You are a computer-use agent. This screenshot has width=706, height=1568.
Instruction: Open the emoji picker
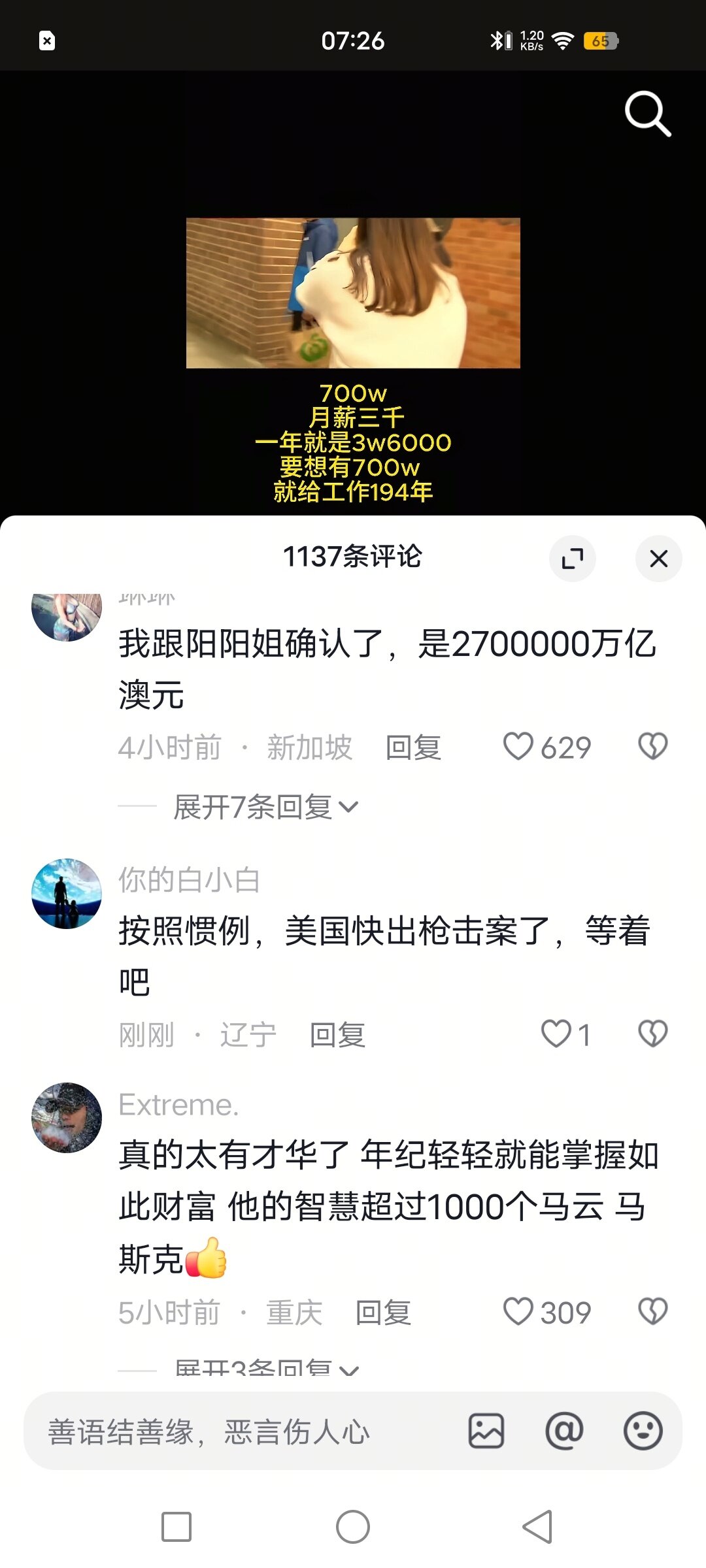(x=643, y=1431)
